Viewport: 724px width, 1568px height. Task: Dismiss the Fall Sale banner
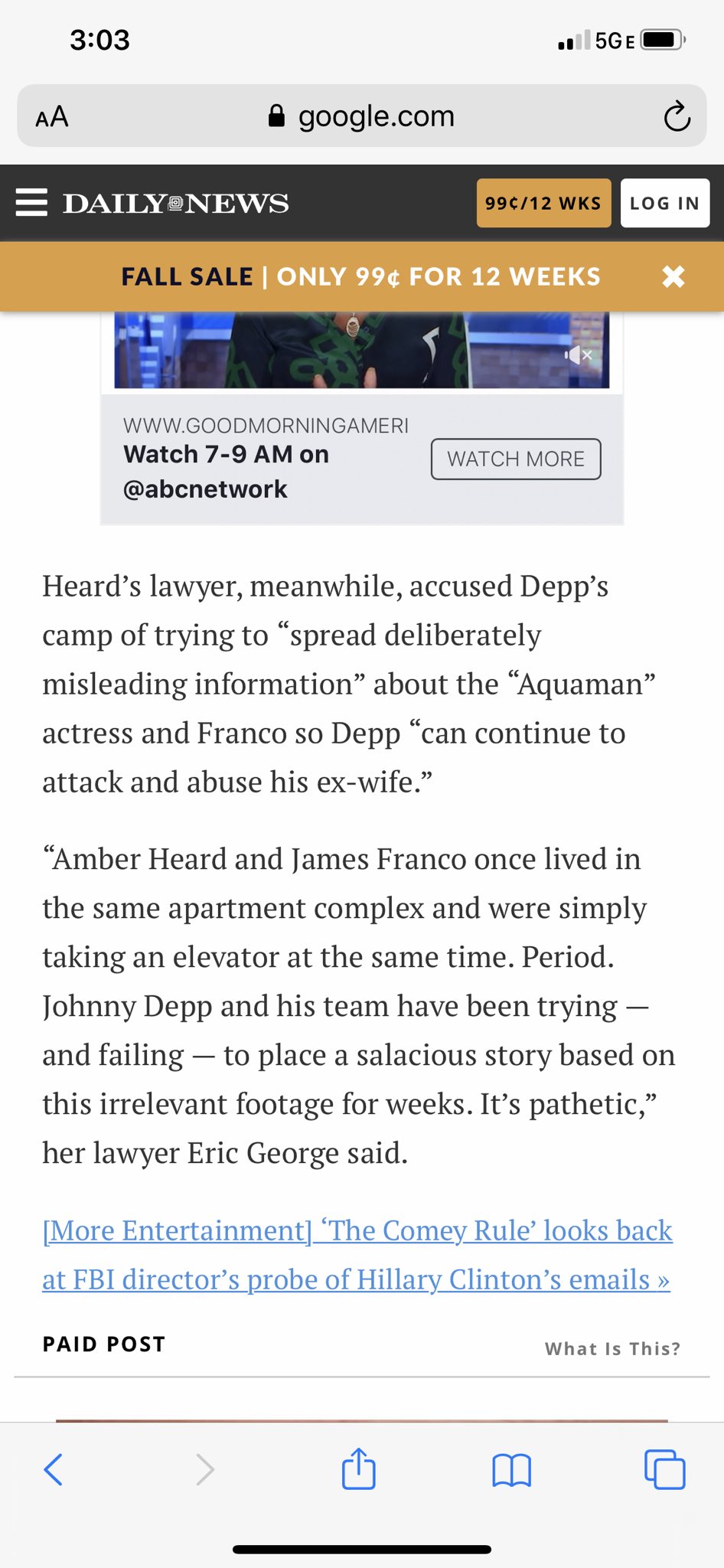click(673, 276)
